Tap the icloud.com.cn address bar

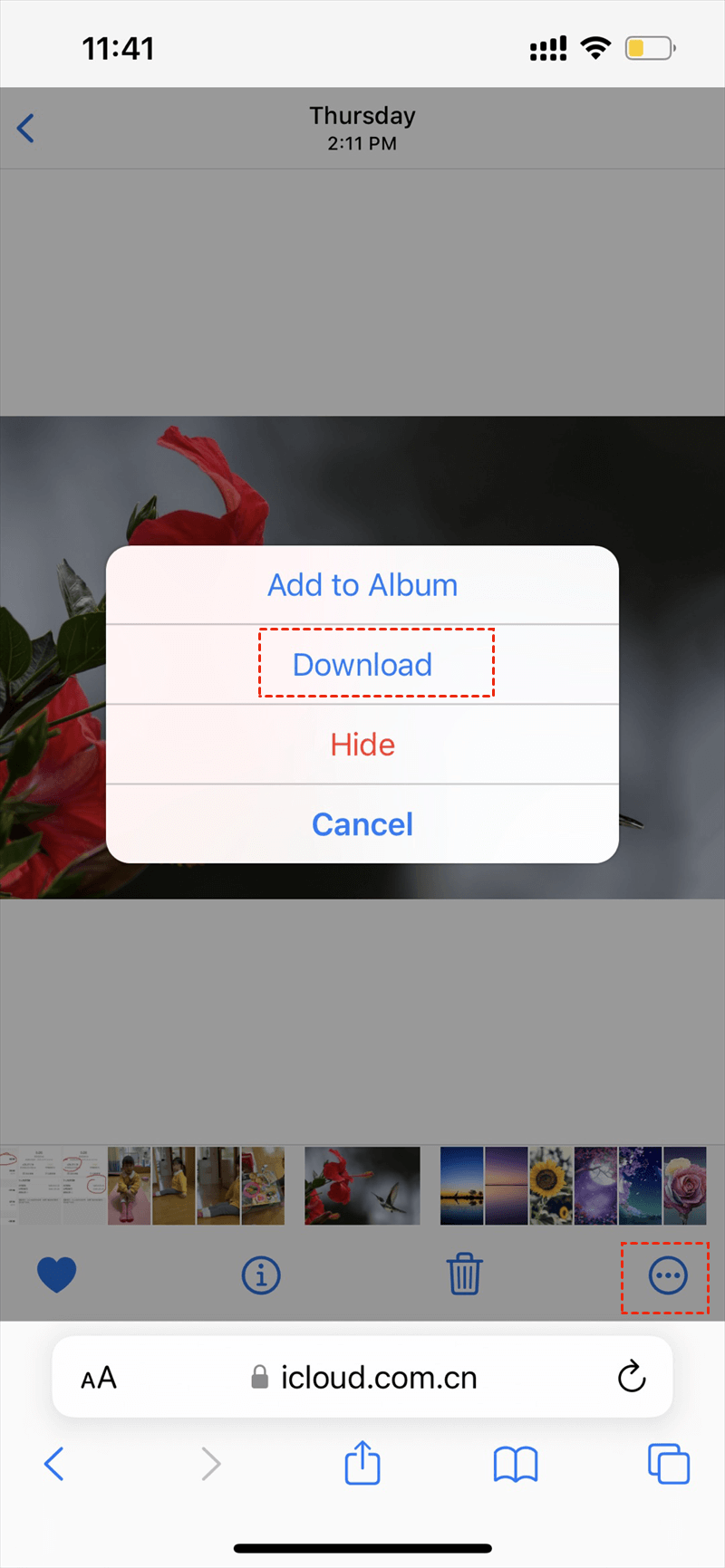376,1378
